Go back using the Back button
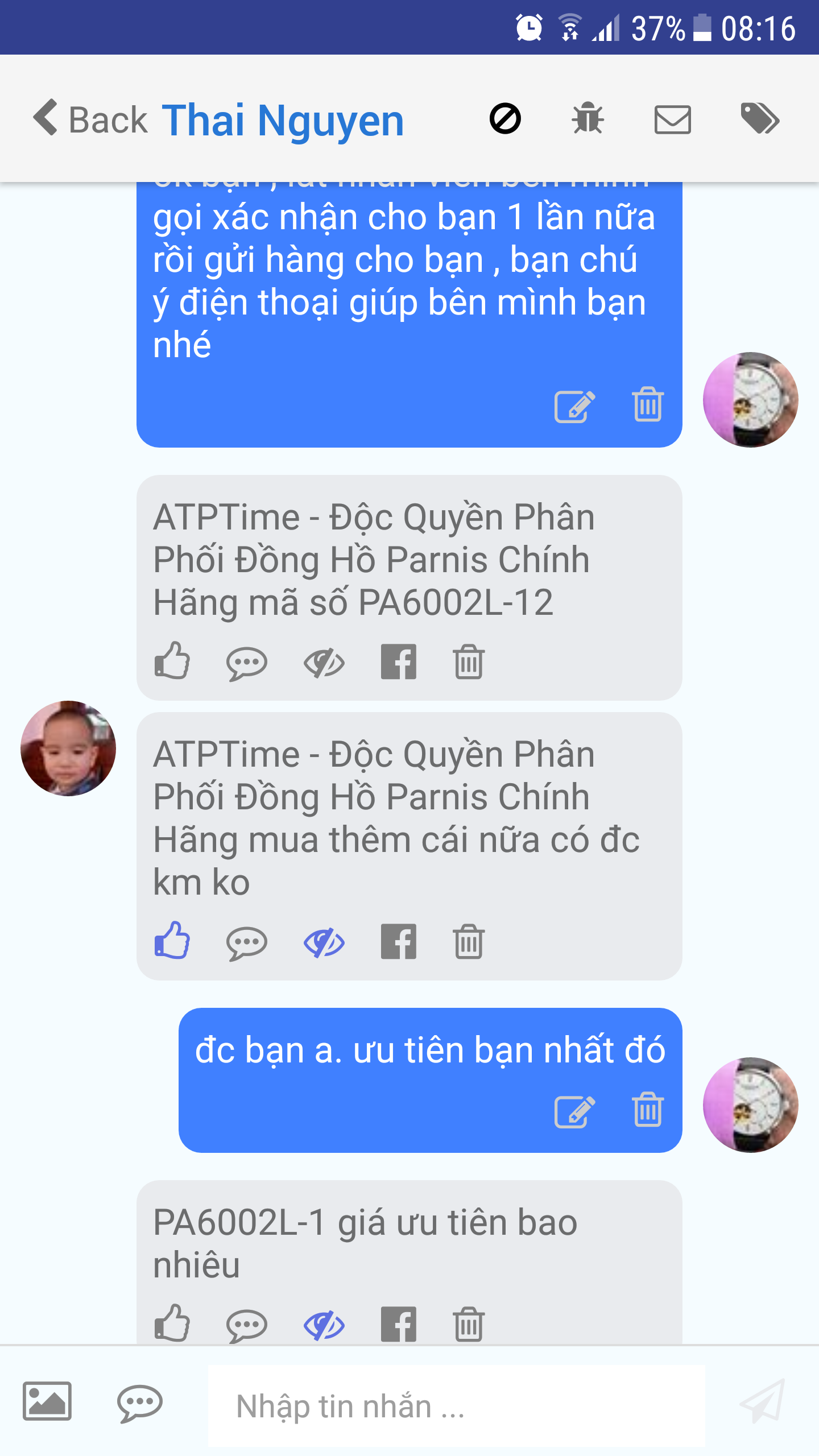819x1456 pixels. coord(91,119)
